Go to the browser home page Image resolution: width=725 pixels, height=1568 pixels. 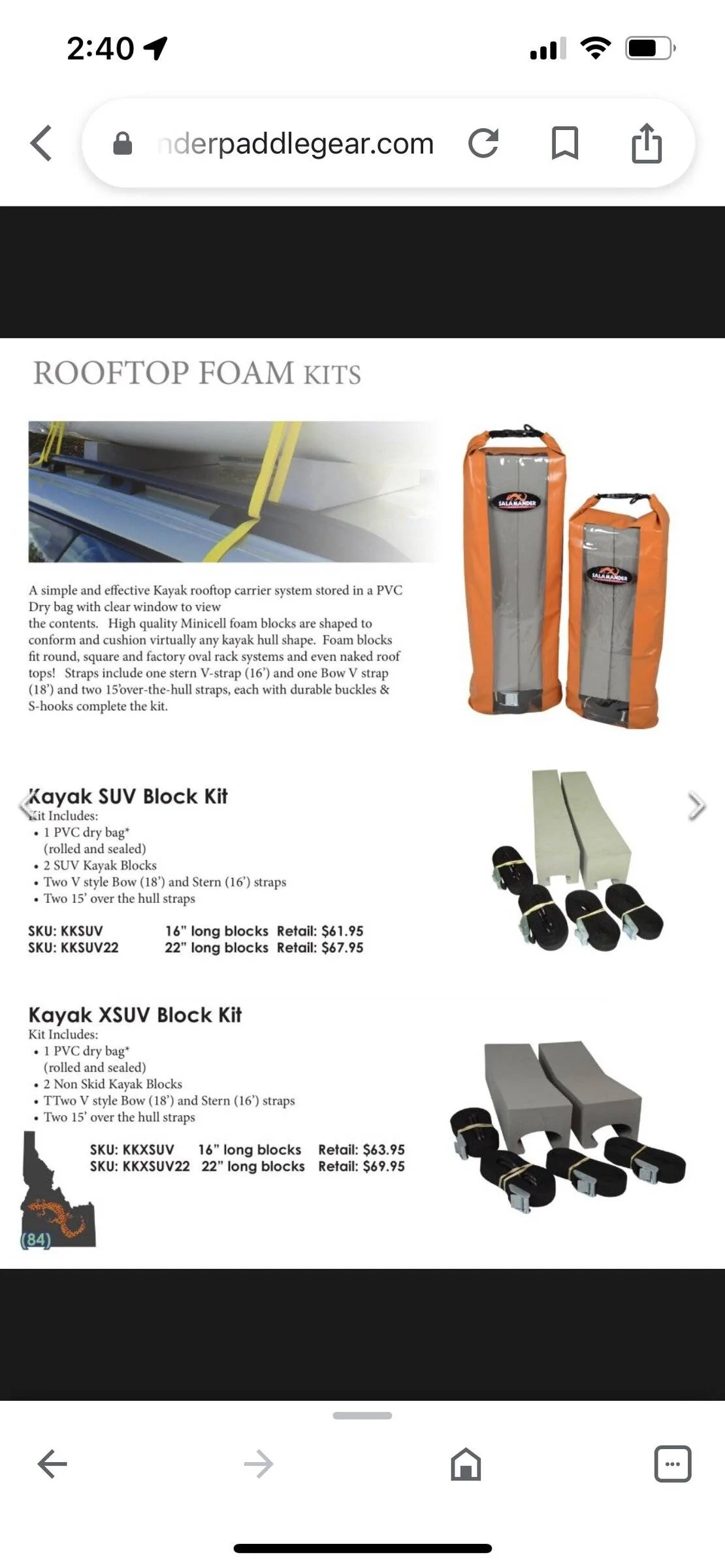pyautogui.click(x=466, y=1463)
